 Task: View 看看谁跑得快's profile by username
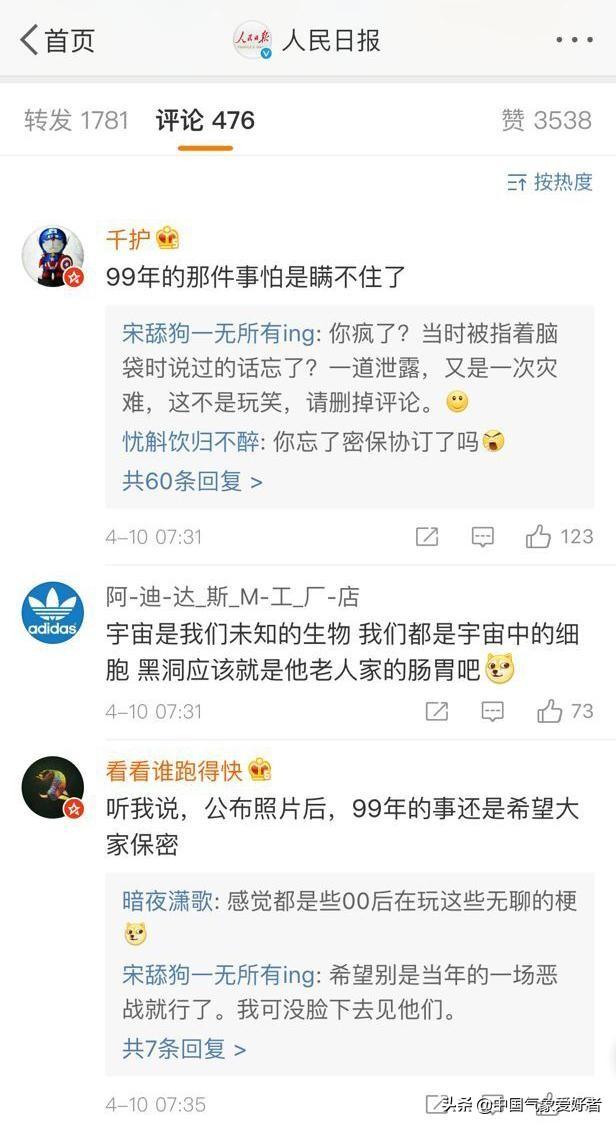[174, 770]
